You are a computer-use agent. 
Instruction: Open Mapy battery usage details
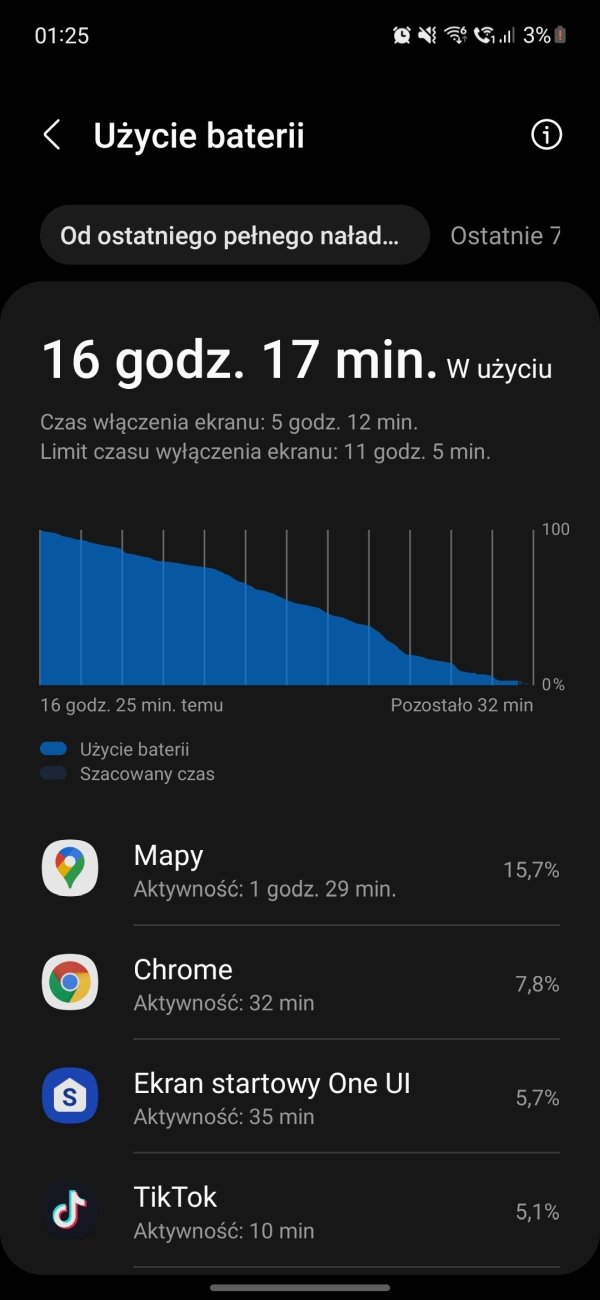pyautogui.click(x=300, y=869)
